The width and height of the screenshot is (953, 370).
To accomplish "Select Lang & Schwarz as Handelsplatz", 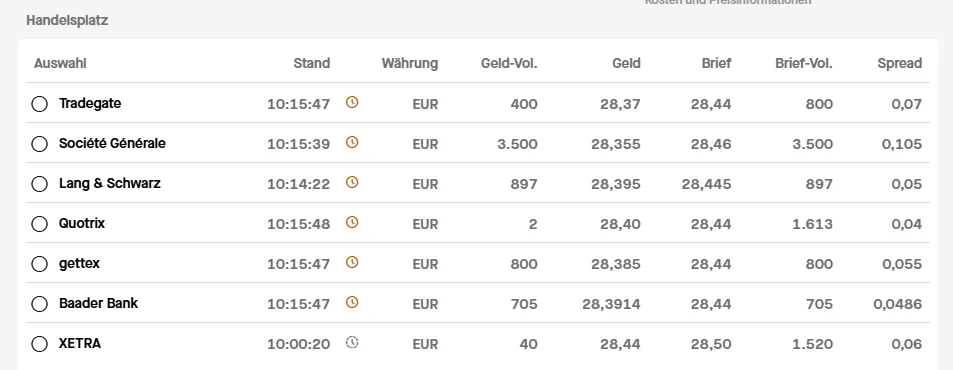I will coord(40,184).
